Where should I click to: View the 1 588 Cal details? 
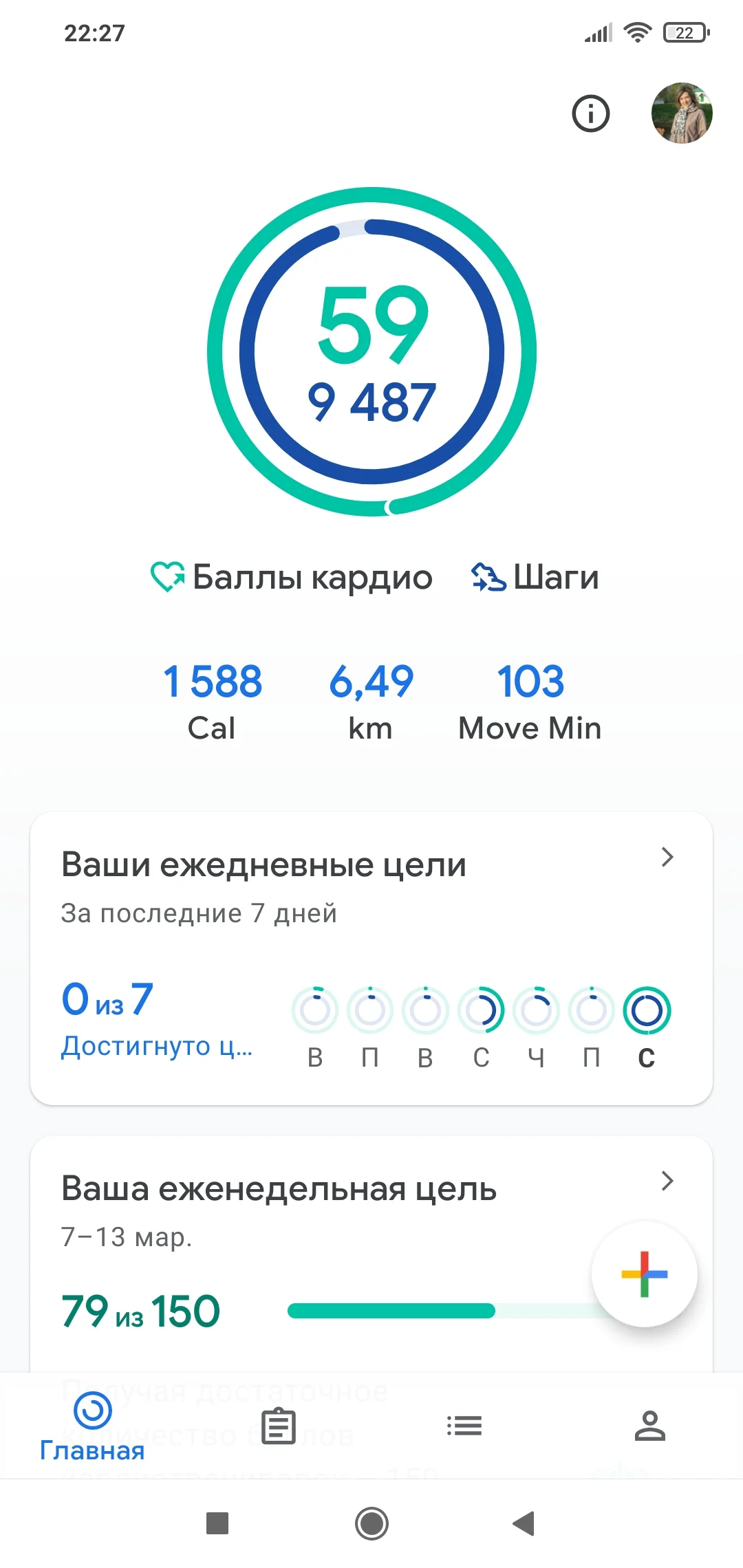click(212, 701)
